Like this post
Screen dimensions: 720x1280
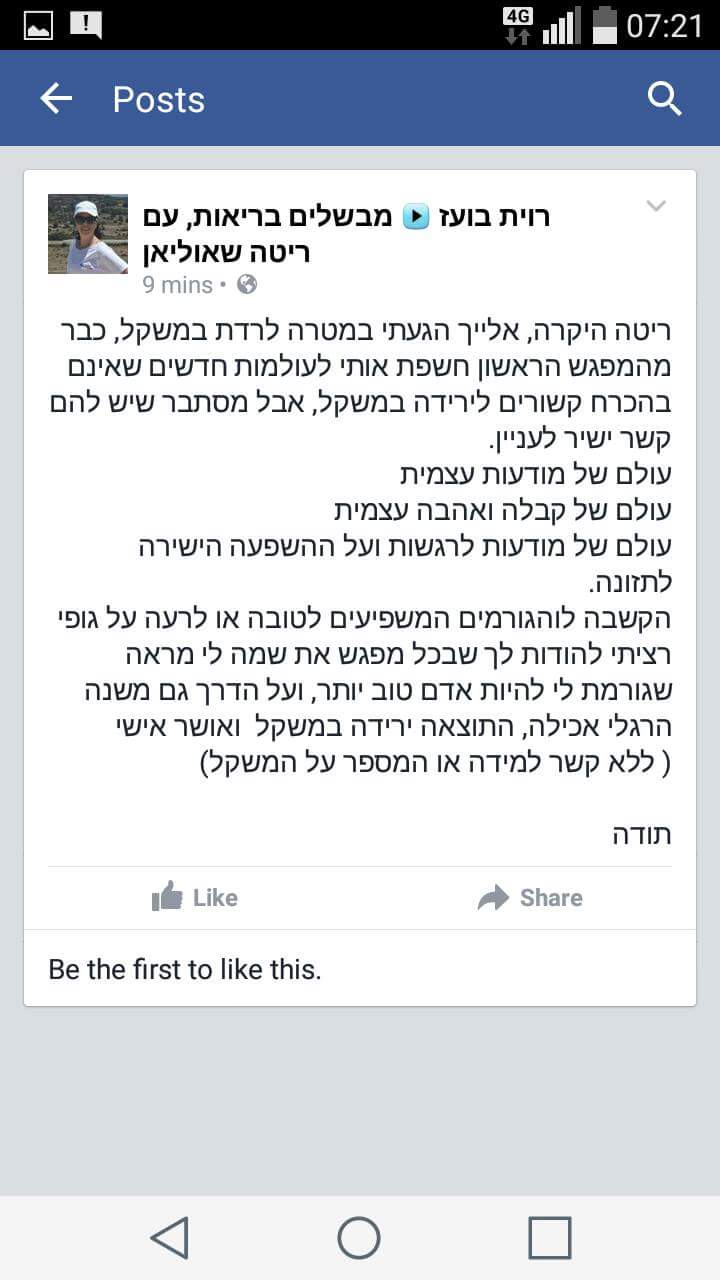pyautogui.click(x=195, y=897)
